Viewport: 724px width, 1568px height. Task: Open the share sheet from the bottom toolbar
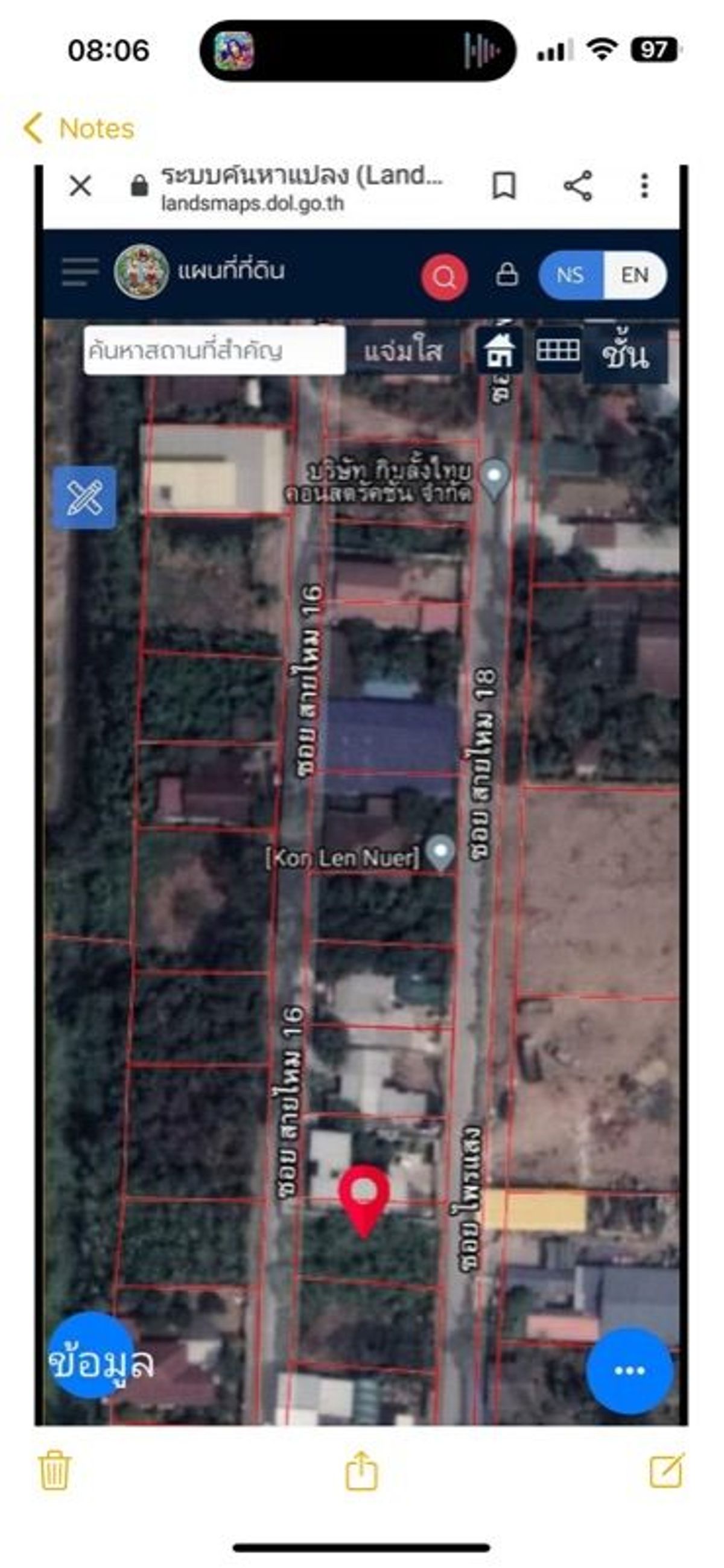[361, 1470]
